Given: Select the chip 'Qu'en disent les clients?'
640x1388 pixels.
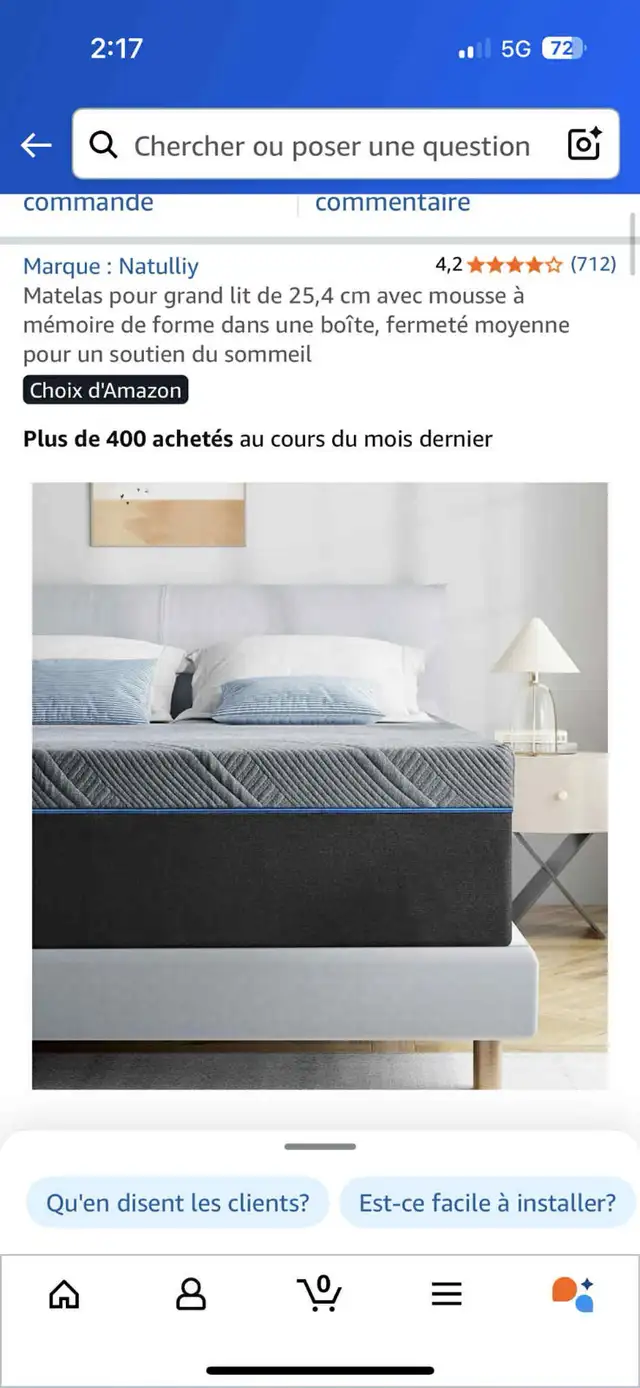Looking at the screenshot, I should (x=178, y=1203).
